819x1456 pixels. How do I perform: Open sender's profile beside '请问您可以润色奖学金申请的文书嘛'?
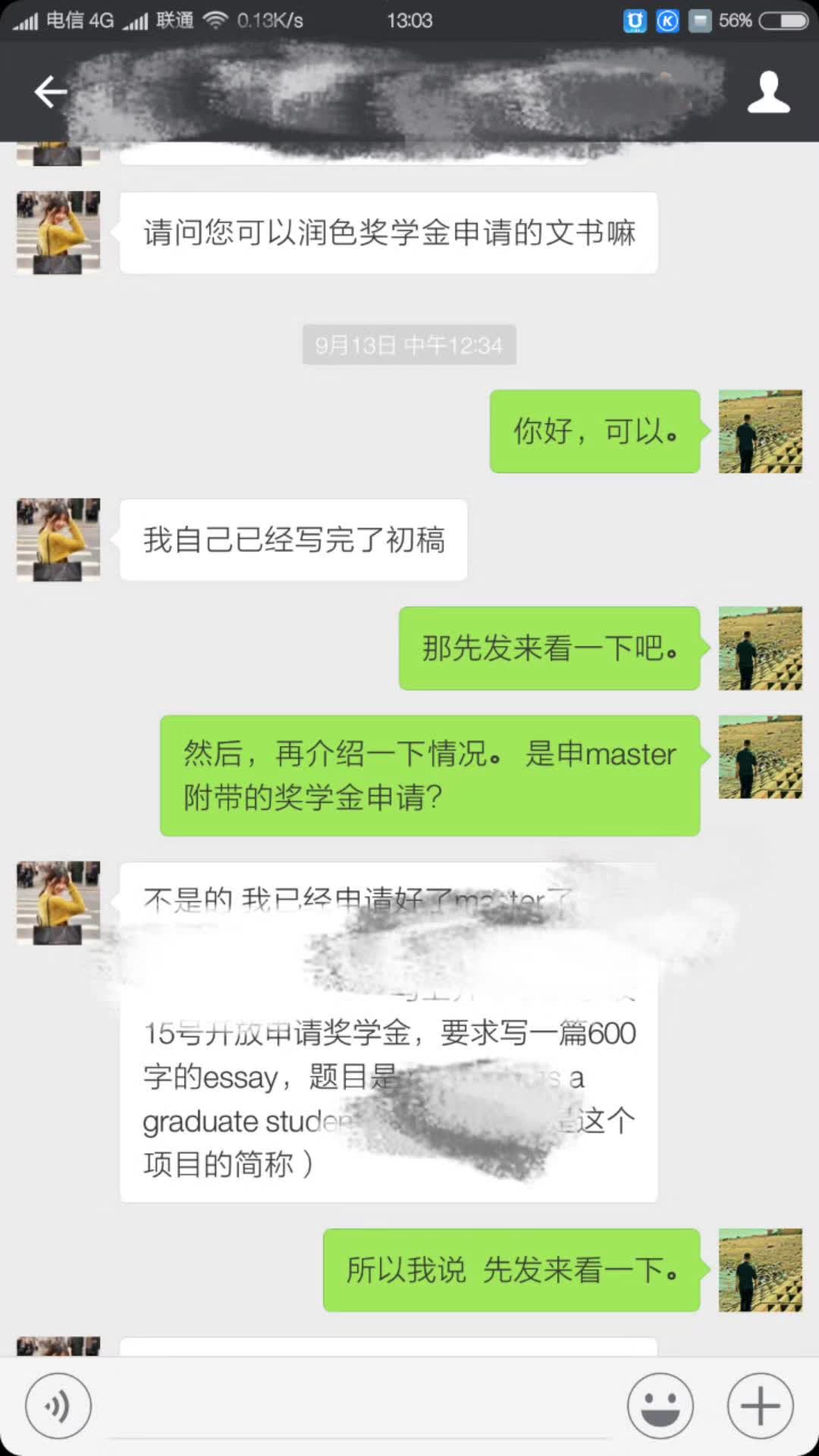point(58,232)
